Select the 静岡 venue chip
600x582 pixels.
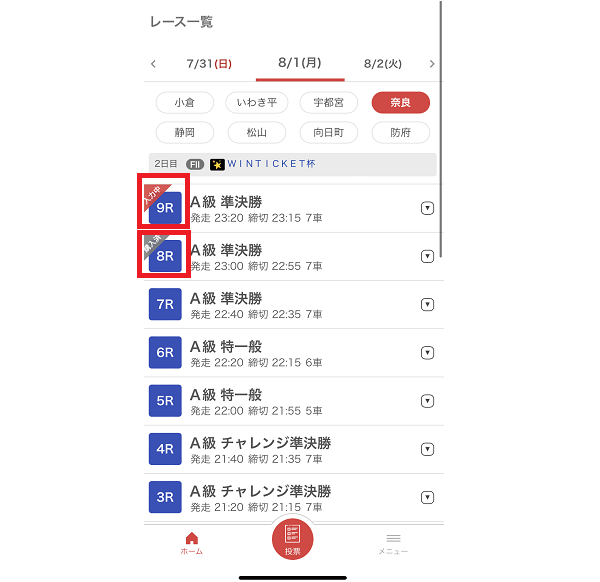click(x=185, y=132)
